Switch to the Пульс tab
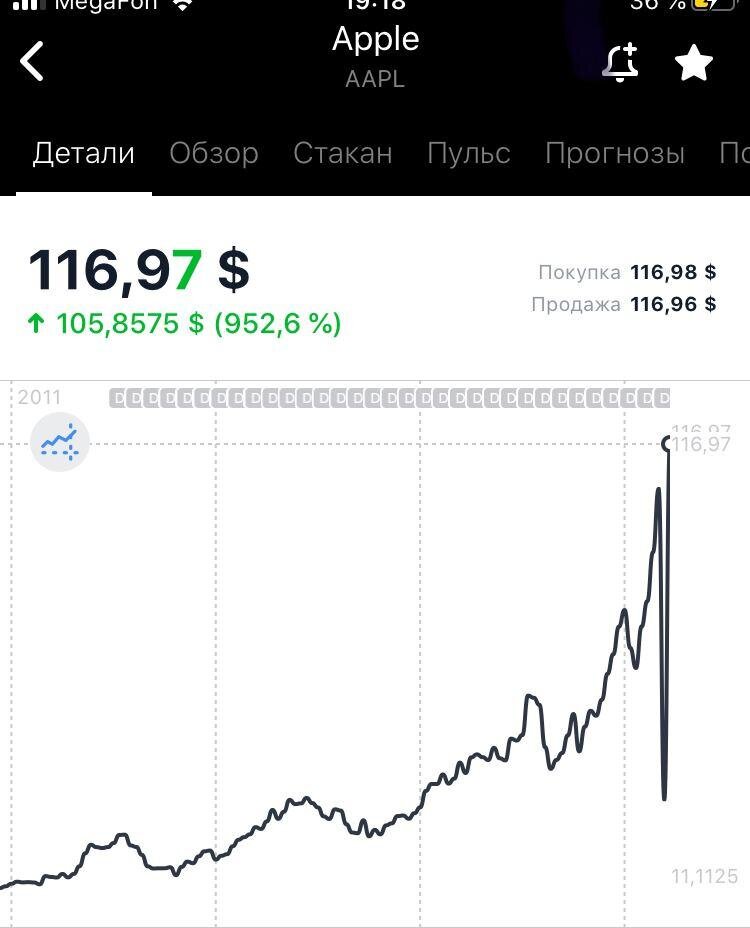The height and width of the screenshot is (928, 750). click(469, 153)
